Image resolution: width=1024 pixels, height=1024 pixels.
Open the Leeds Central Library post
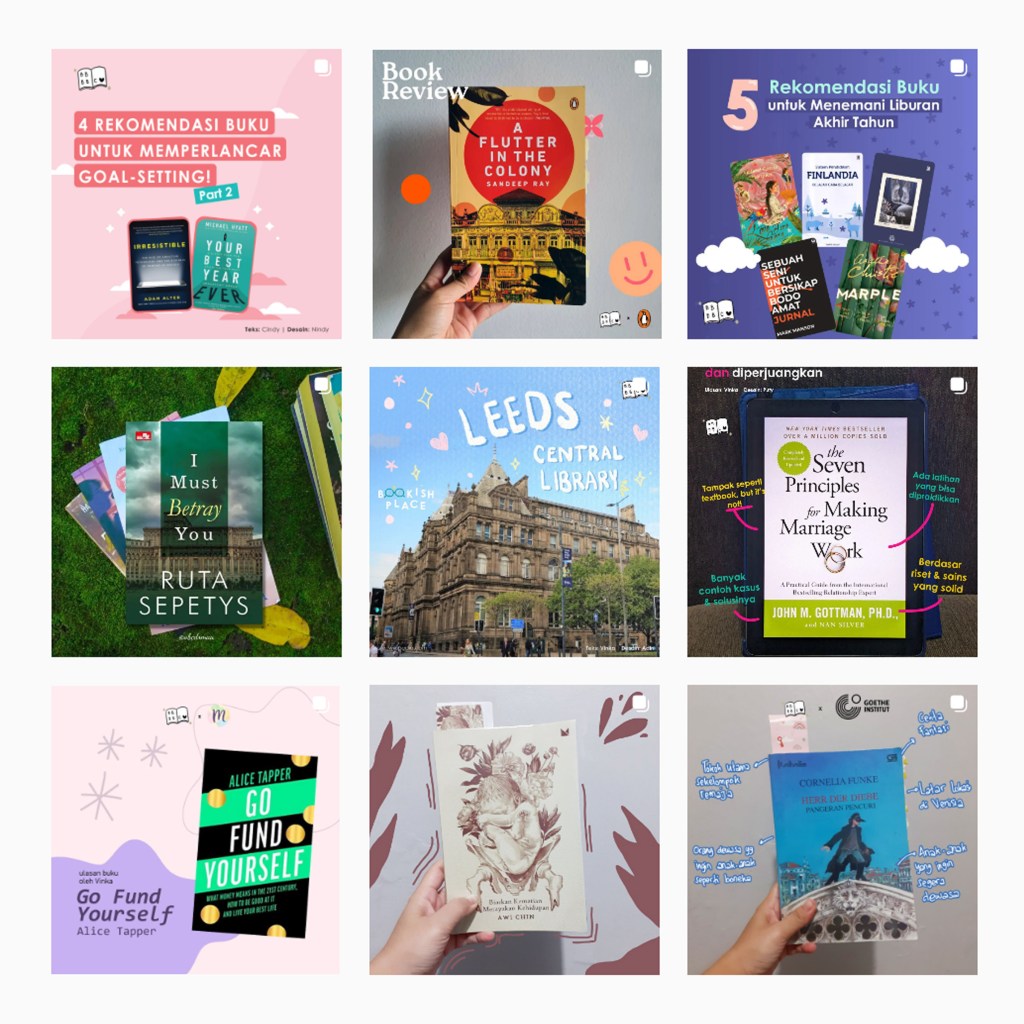[514, 511]
